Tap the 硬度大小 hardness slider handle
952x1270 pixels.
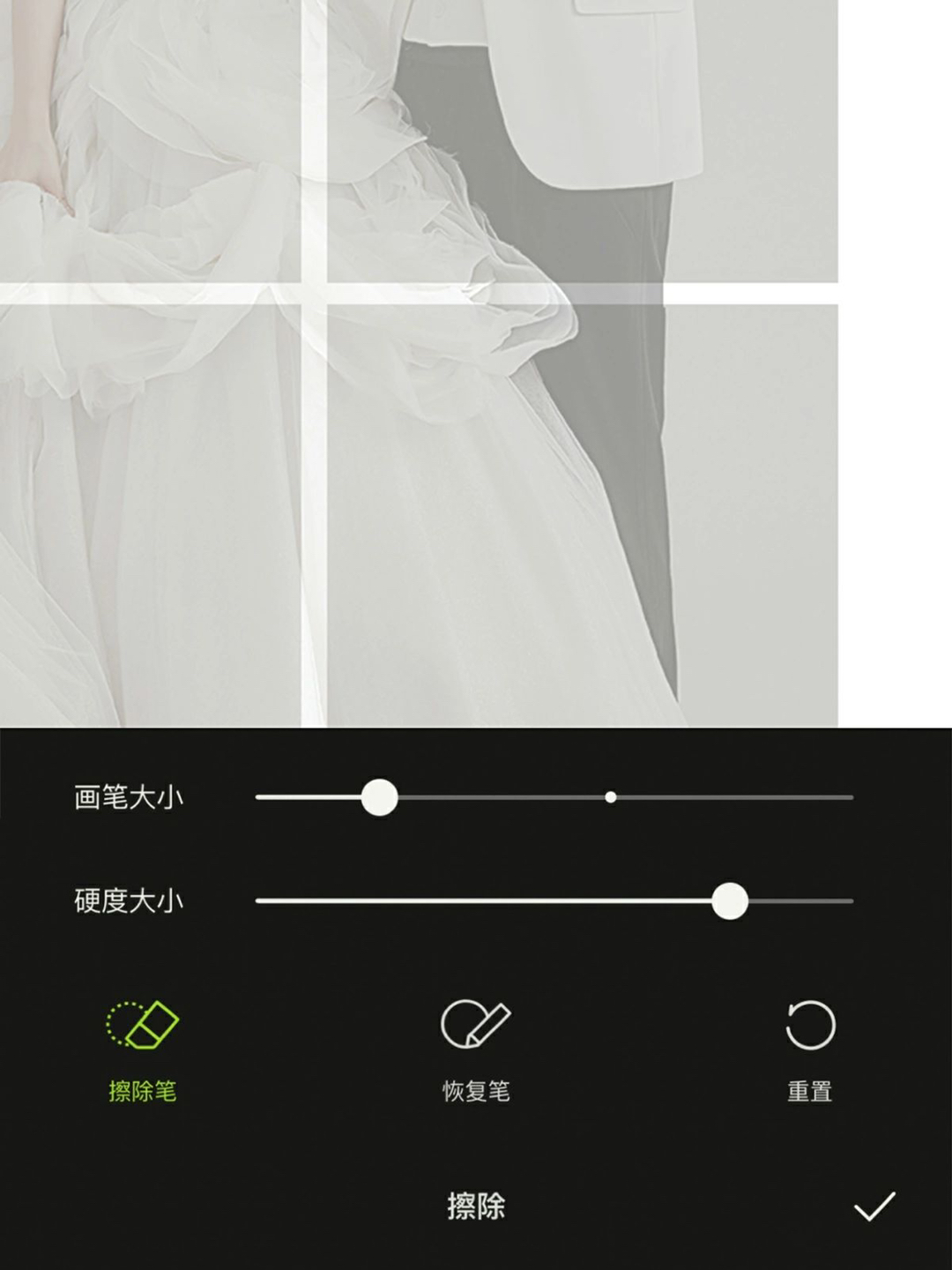pos(730,901)
